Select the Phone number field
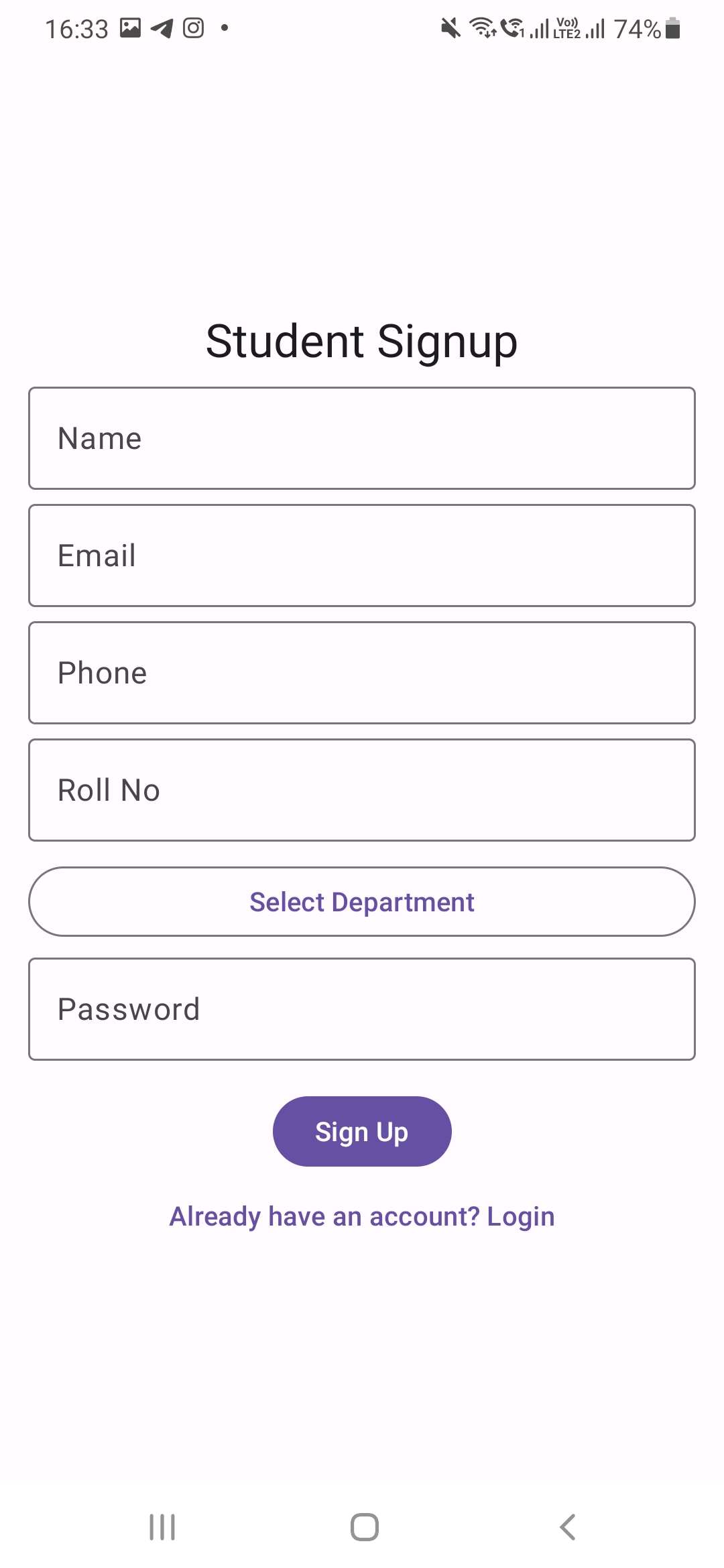The width and height of the screenshot is (724, 1568). pos(362,673)
